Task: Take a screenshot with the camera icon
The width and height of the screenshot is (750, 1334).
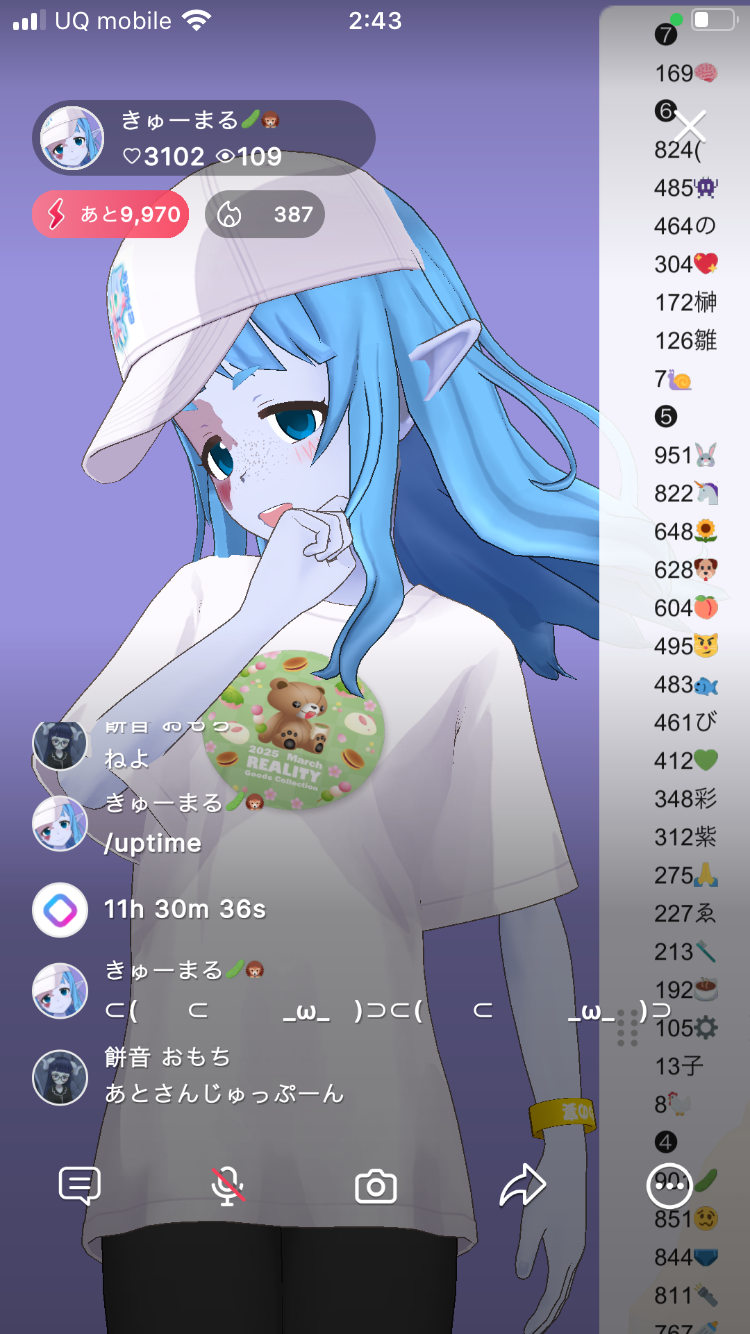Action: click(376, 1187)
